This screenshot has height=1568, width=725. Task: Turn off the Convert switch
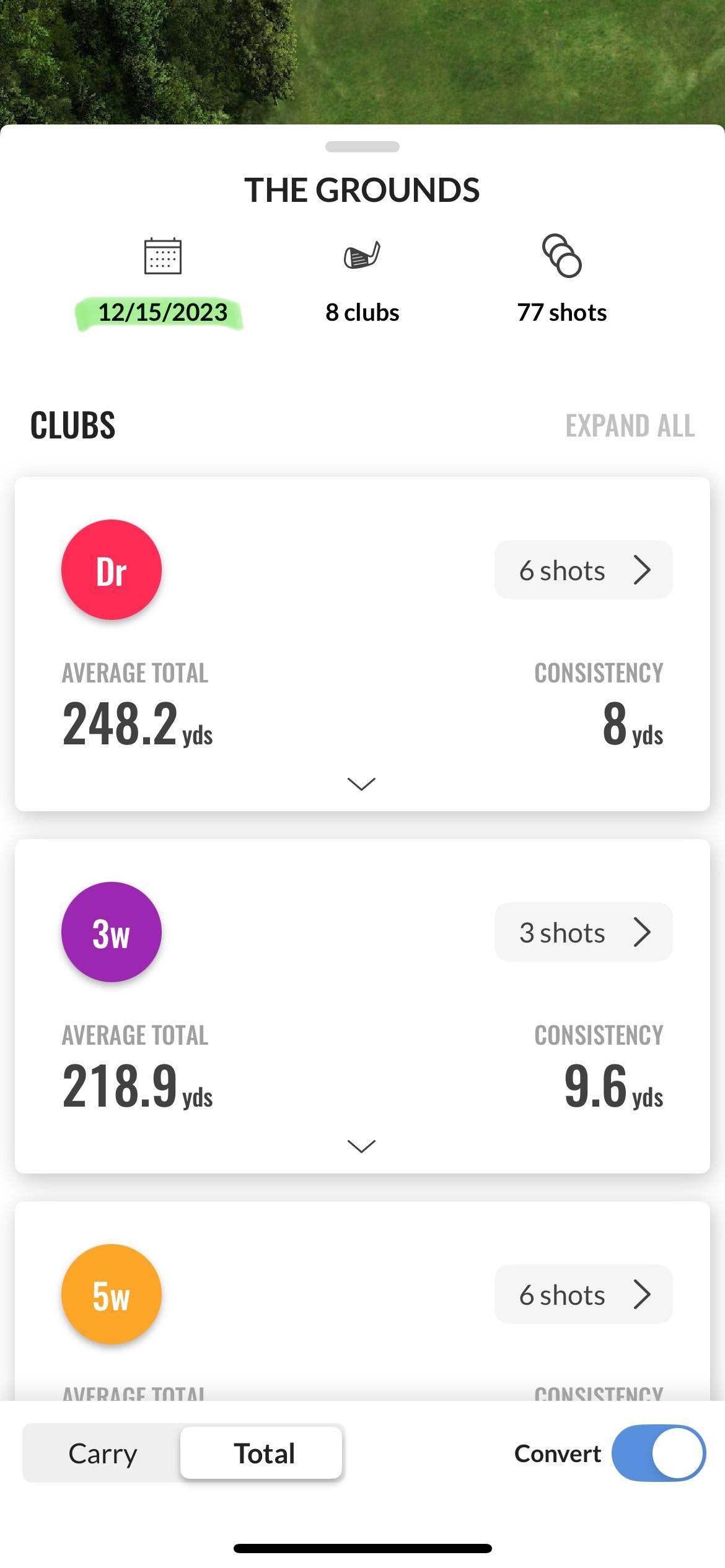pos(658,1453)
